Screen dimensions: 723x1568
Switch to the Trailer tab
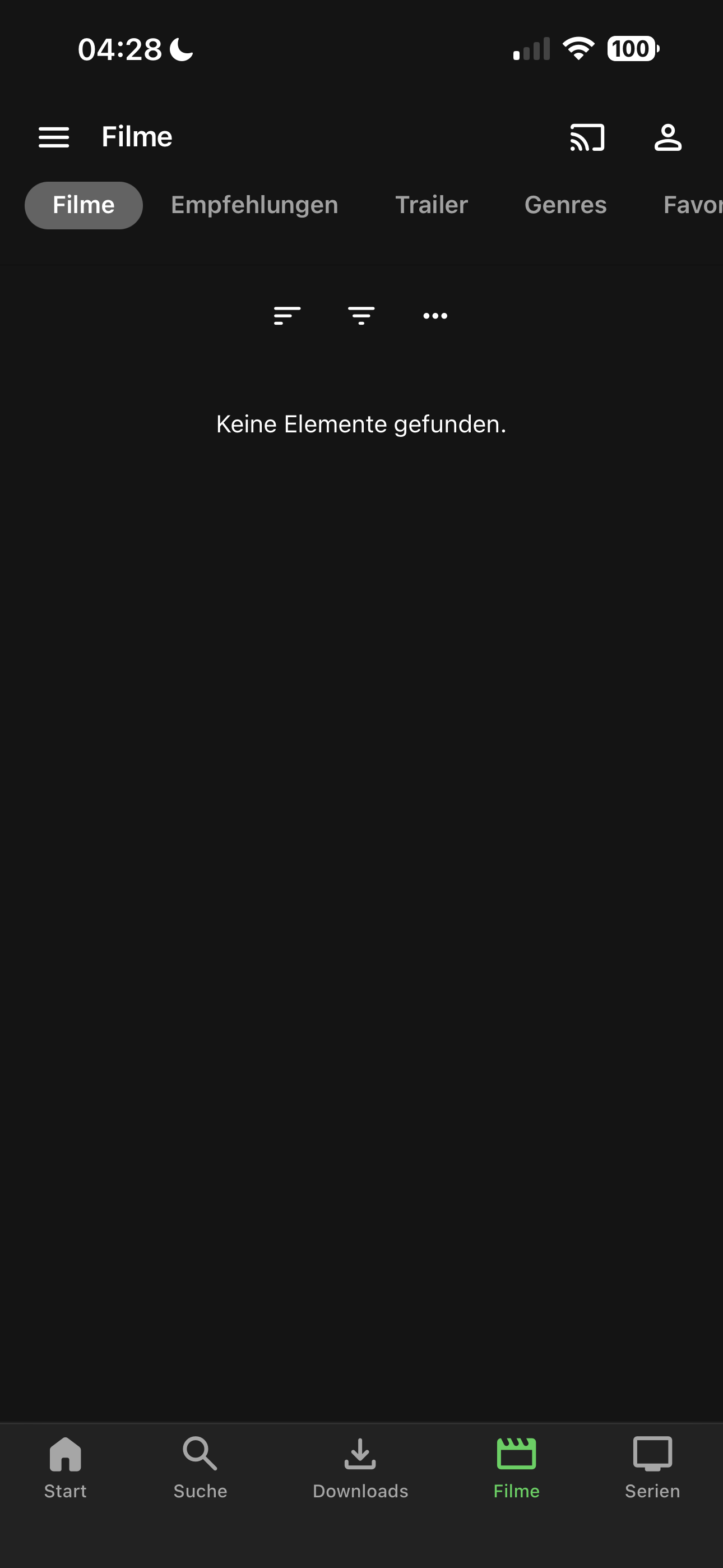coord(432,205)
